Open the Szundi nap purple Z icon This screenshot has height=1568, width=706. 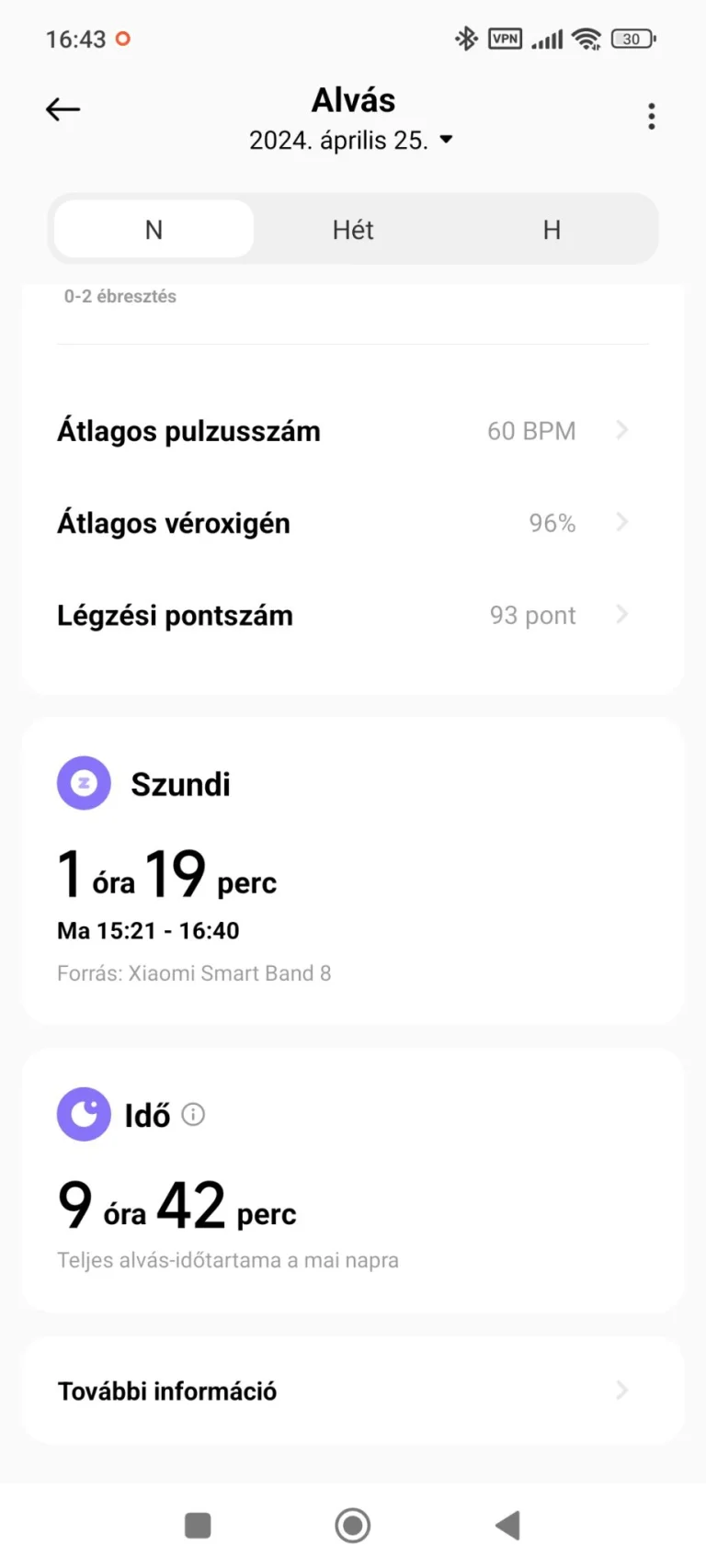(84, 783)
